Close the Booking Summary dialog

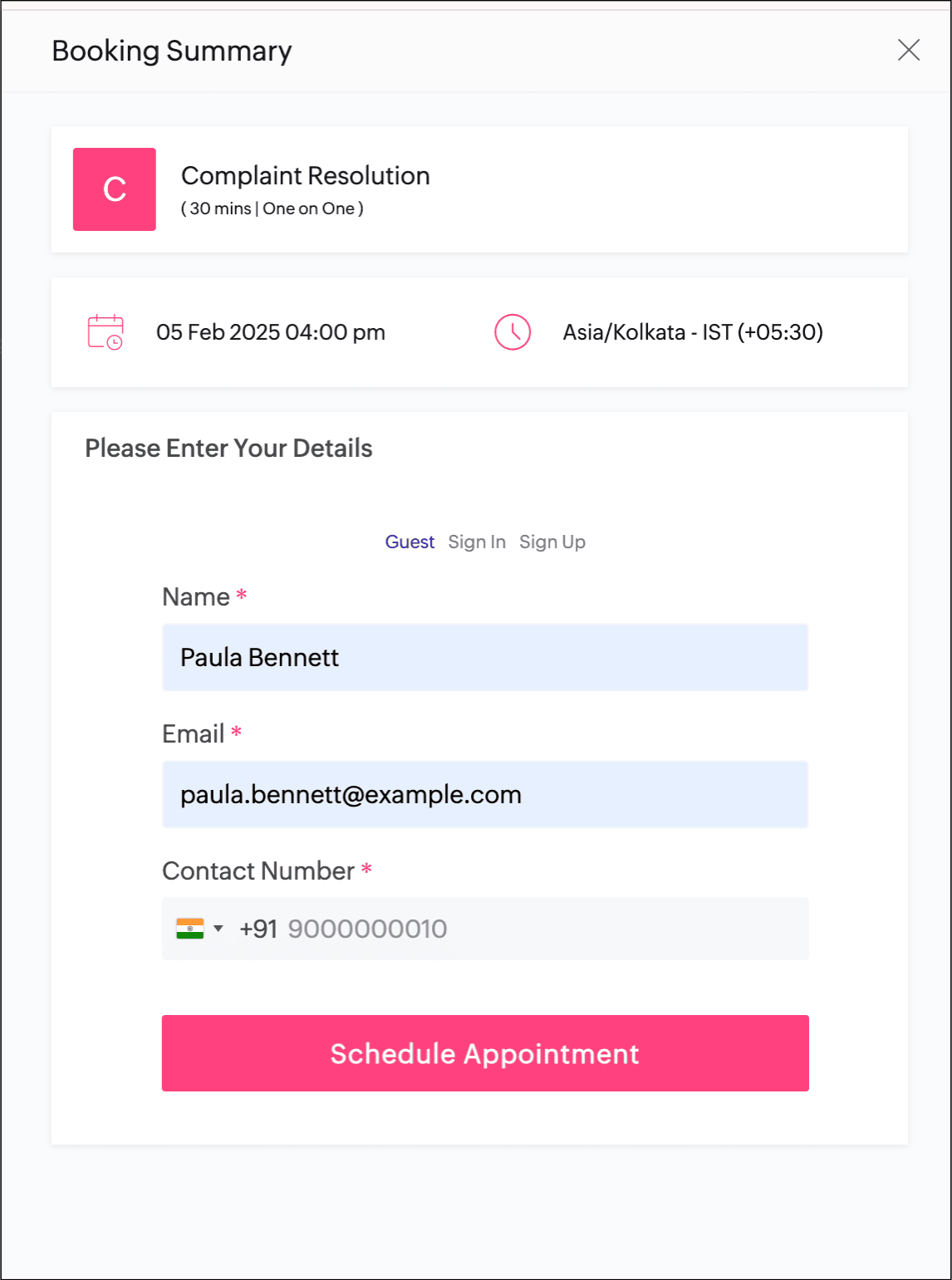909,50
